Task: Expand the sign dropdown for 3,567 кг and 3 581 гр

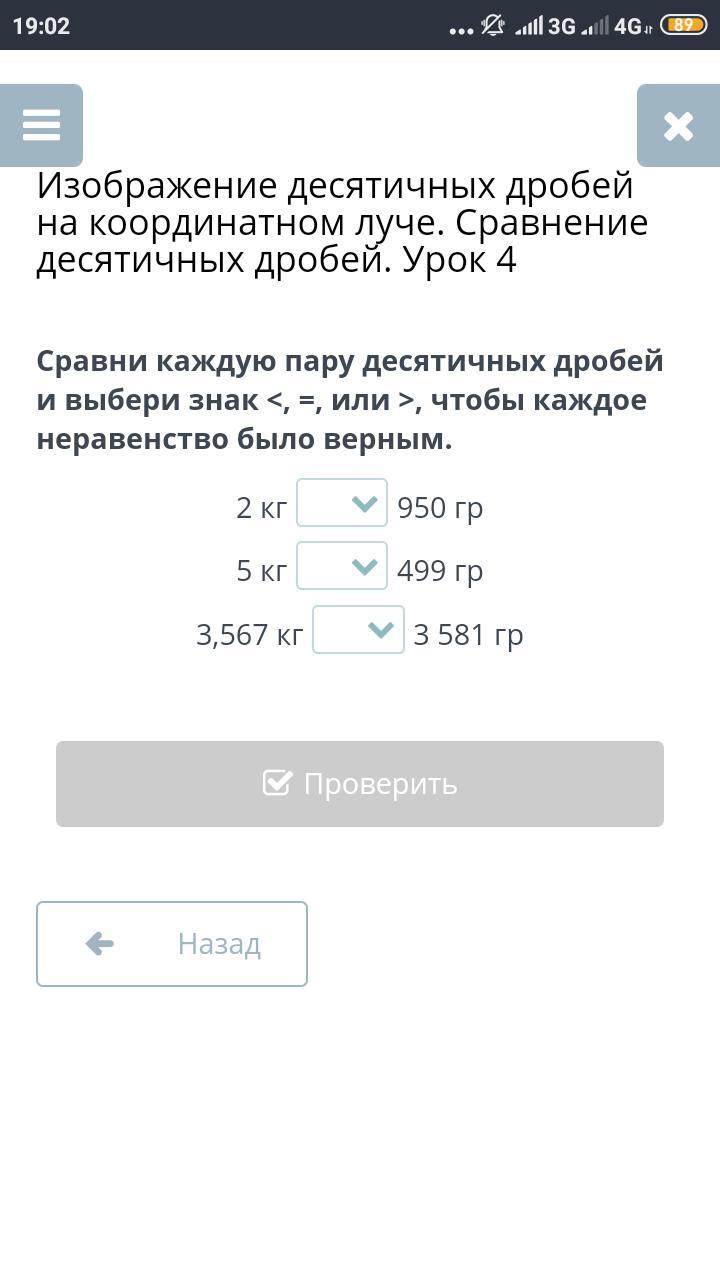Action: (358, 630)
